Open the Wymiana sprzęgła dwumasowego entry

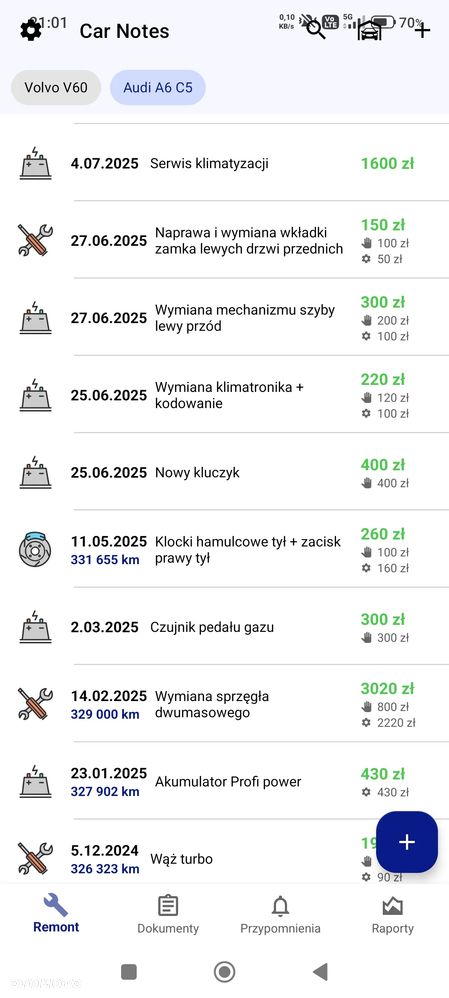pos(224,704)
